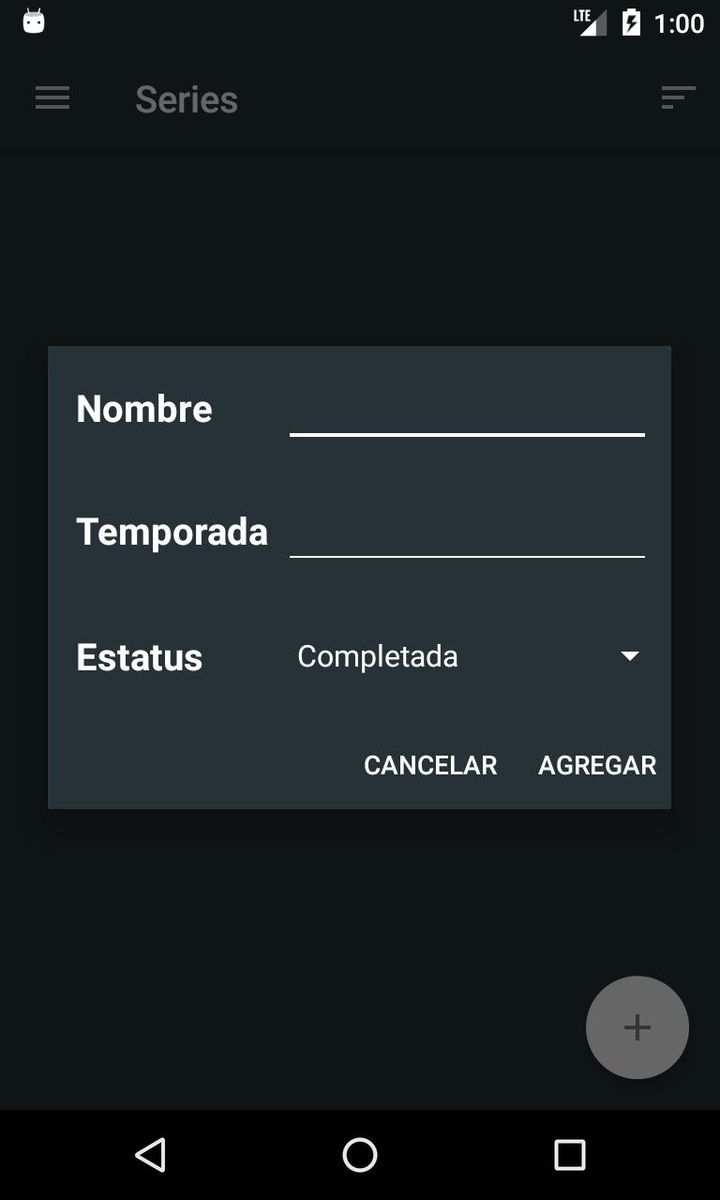720x1200 pixels.
Task: Expand the Estatus dropdown showing Completada
Action: [468, 657]
